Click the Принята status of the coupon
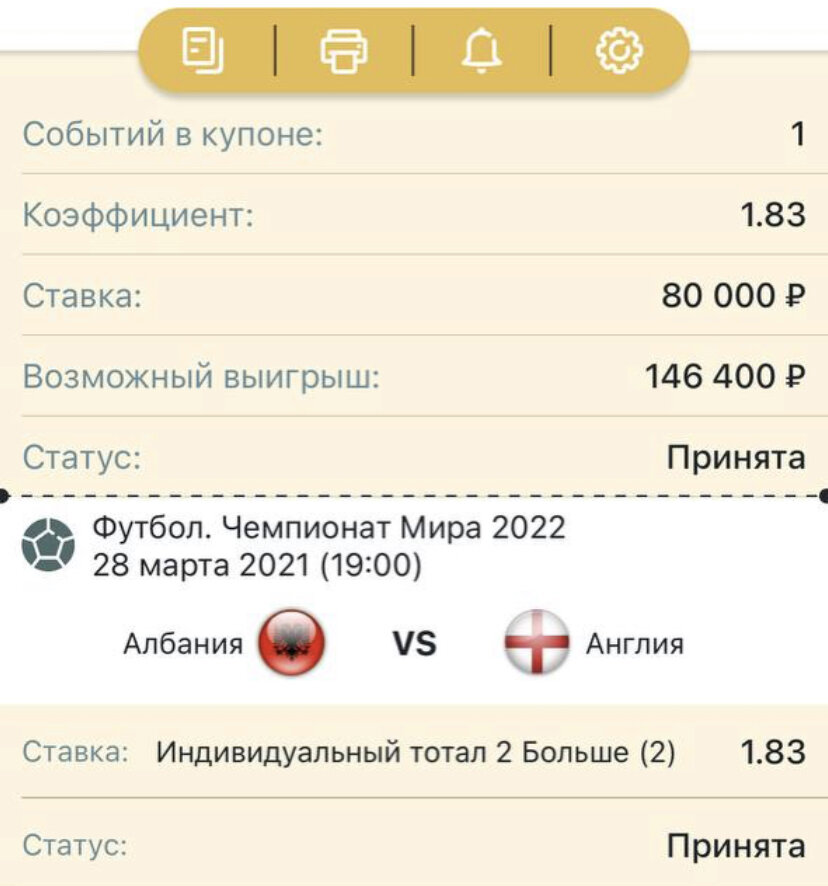 pyautogui.click(x=736, y=457)
